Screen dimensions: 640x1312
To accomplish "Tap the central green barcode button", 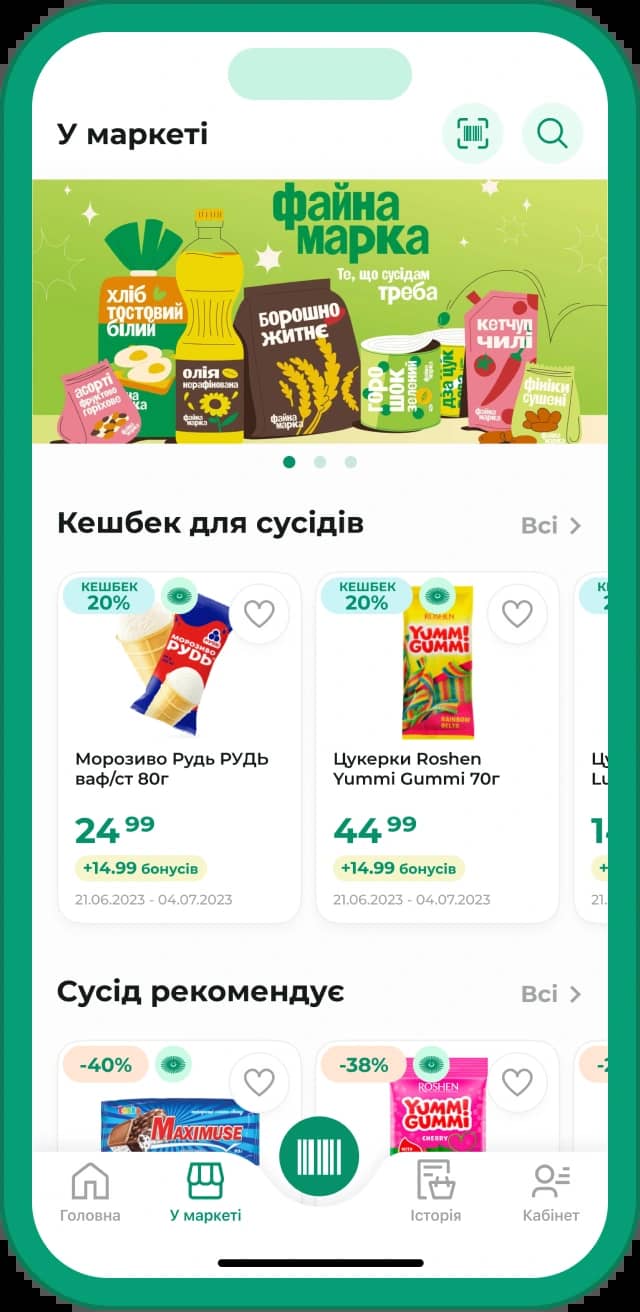I will 319,1157.
